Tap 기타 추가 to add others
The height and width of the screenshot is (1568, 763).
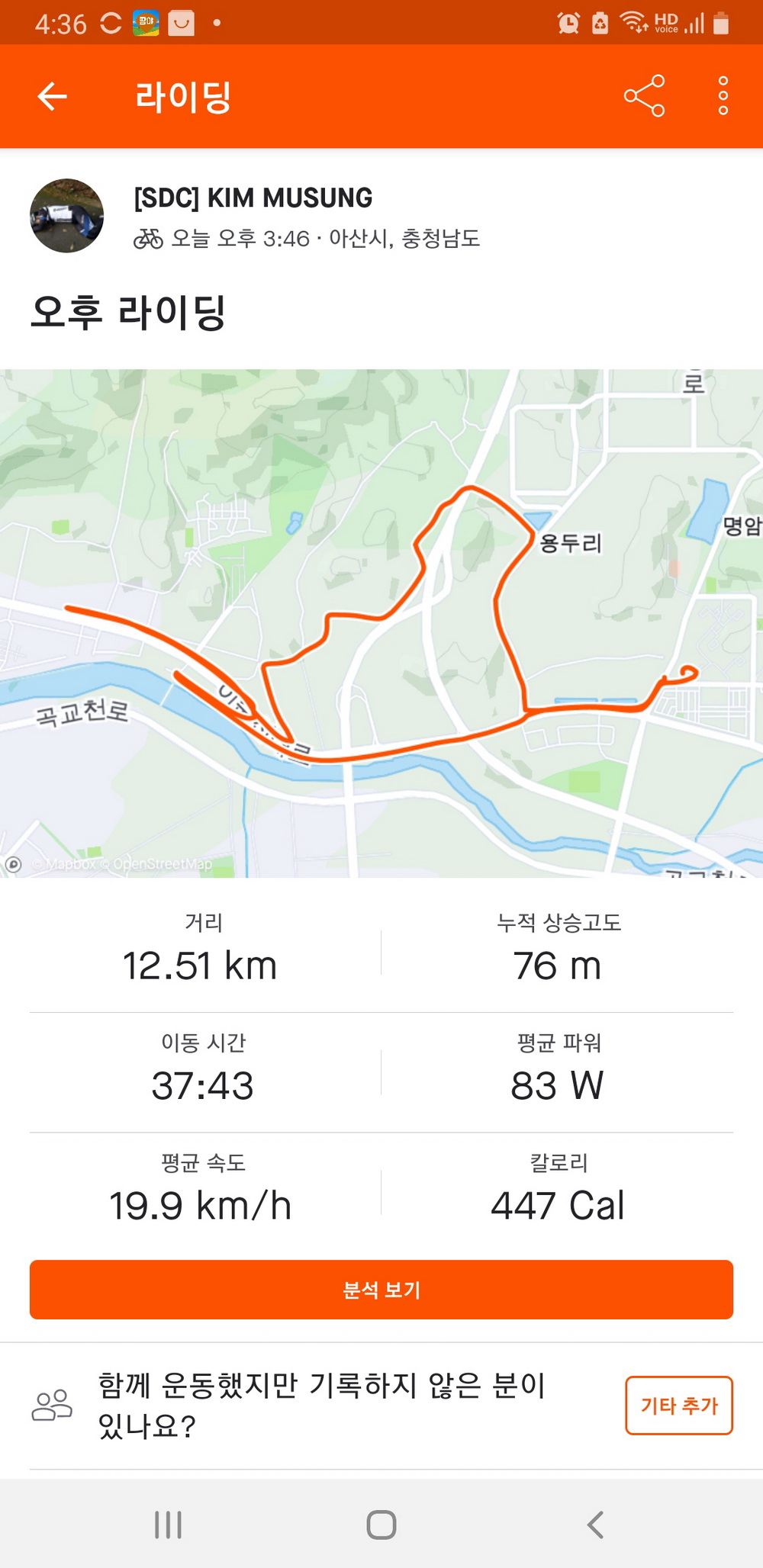(x=678, y=1405)
